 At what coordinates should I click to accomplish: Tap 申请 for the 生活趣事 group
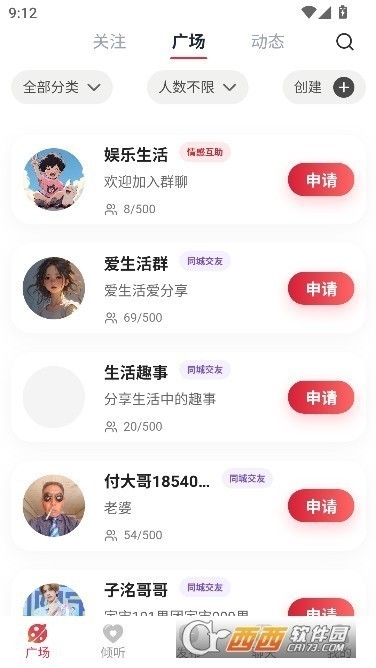point(321,397)
